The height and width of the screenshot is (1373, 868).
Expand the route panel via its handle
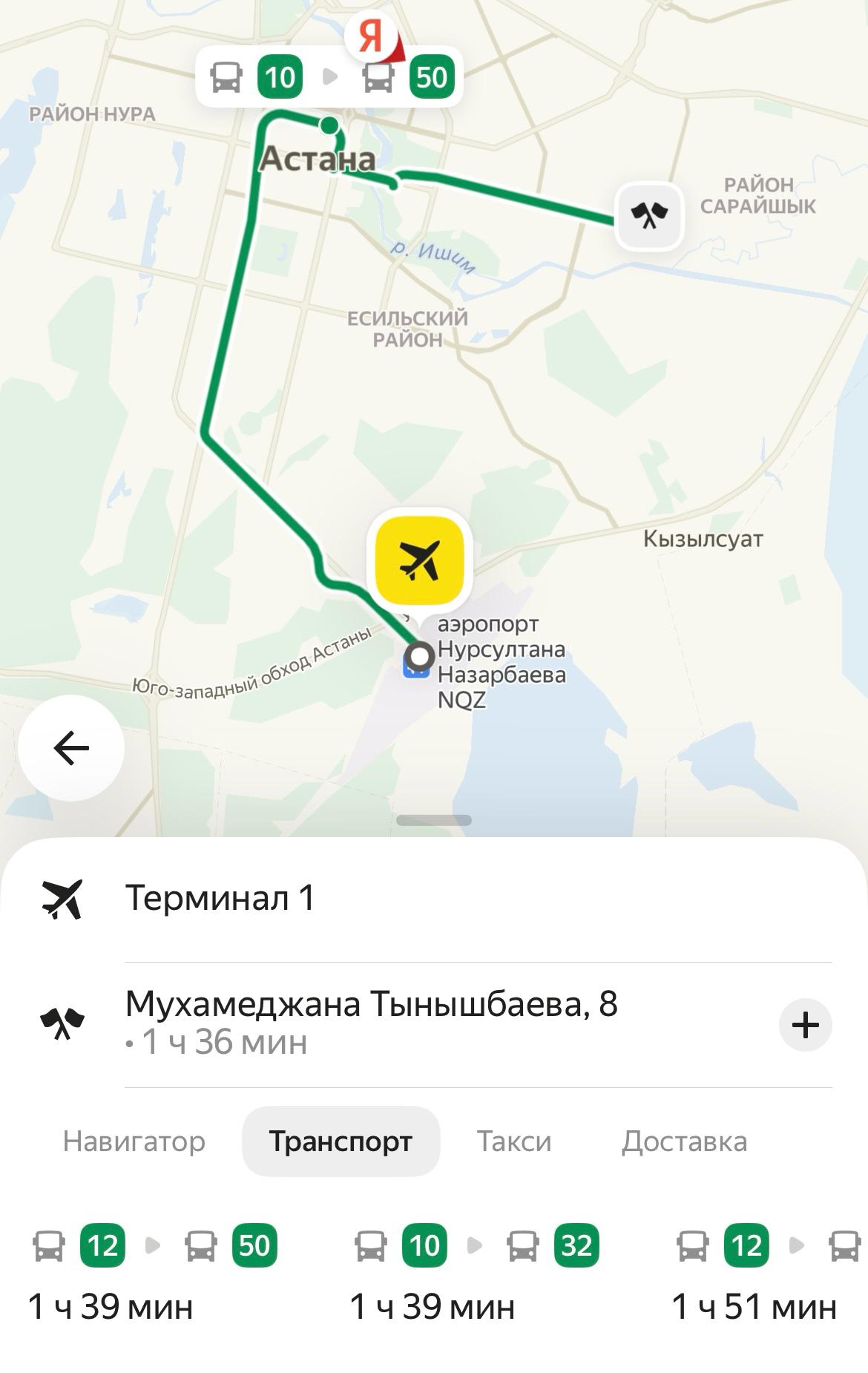point(434,820)
